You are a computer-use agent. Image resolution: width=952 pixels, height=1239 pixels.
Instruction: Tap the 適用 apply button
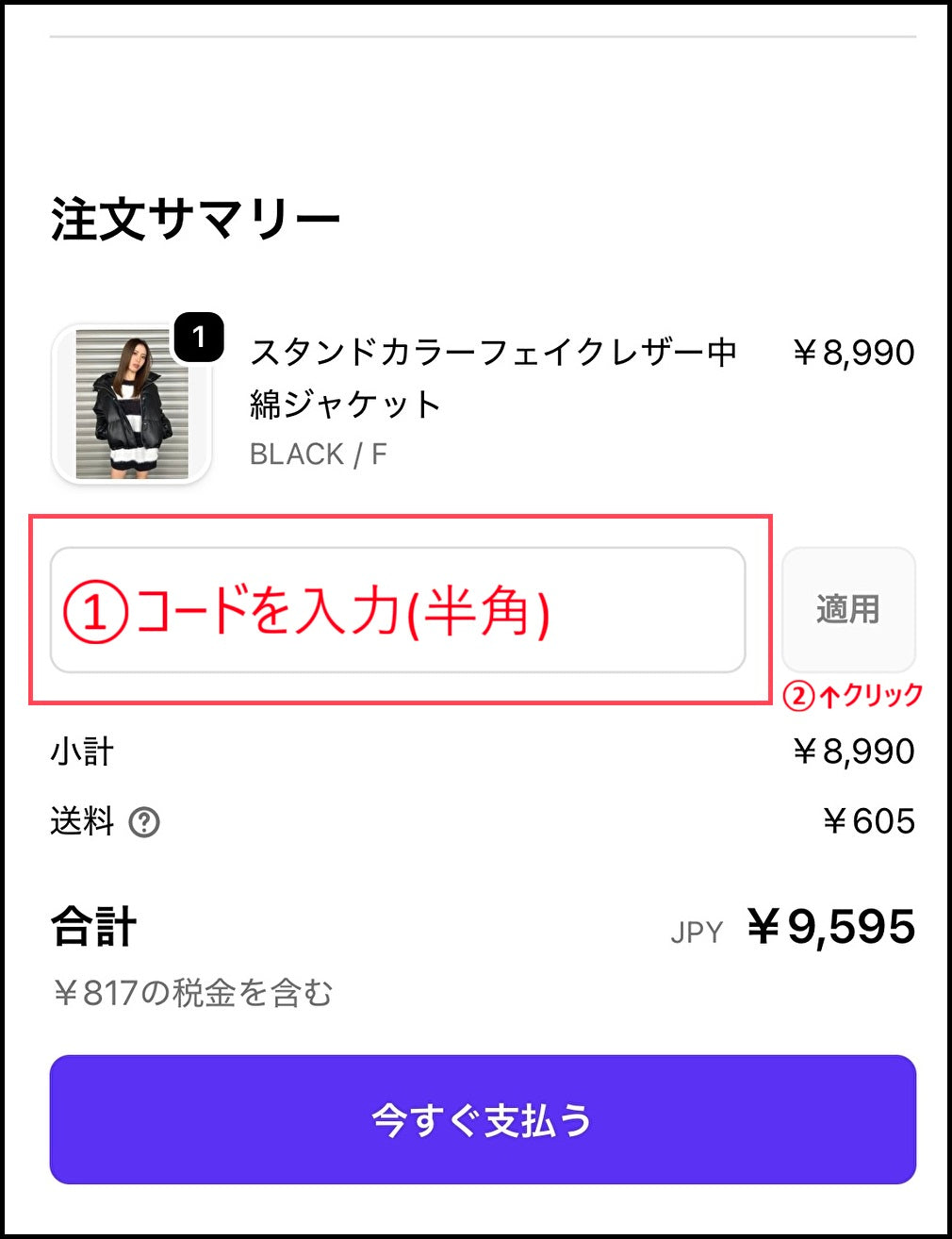tap(848, 610)
